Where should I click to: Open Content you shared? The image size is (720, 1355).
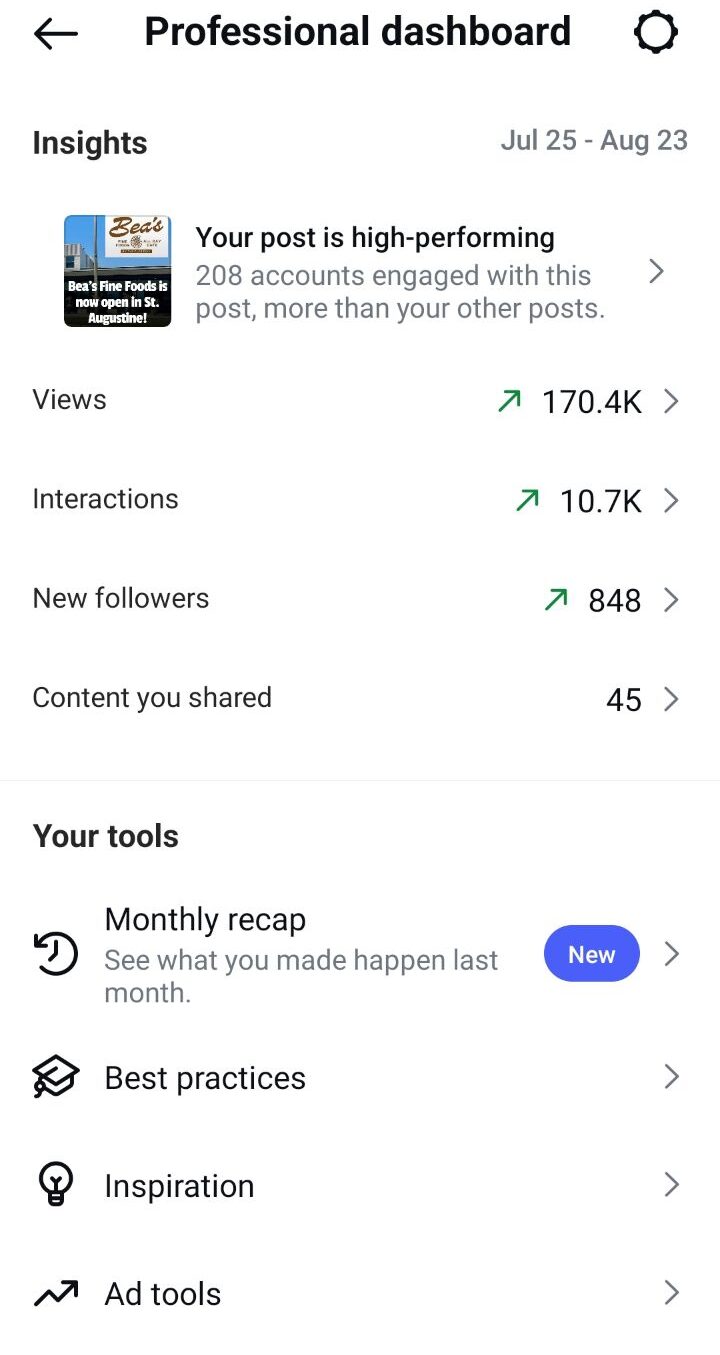pyautogui.click(x=360, y=698)
